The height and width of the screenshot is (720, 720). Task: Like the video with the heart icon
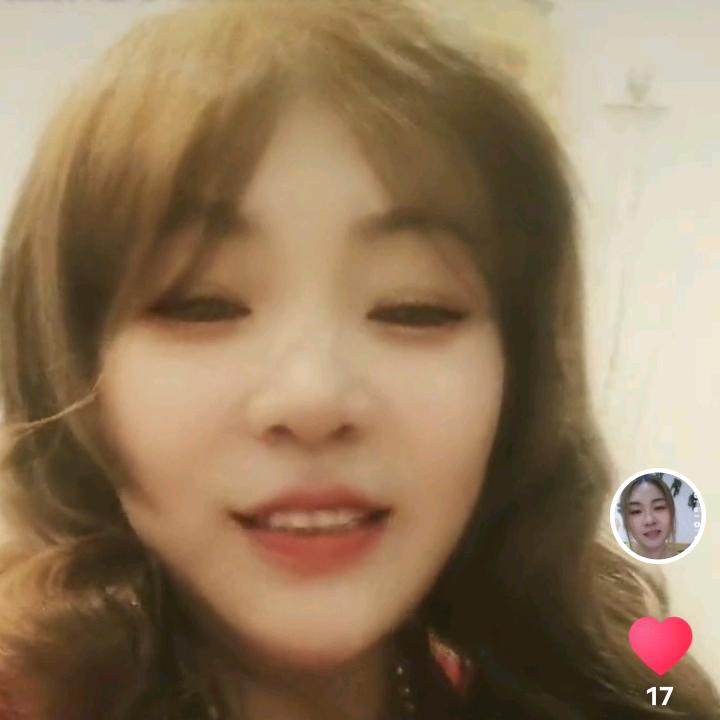[x=660, y=645]
